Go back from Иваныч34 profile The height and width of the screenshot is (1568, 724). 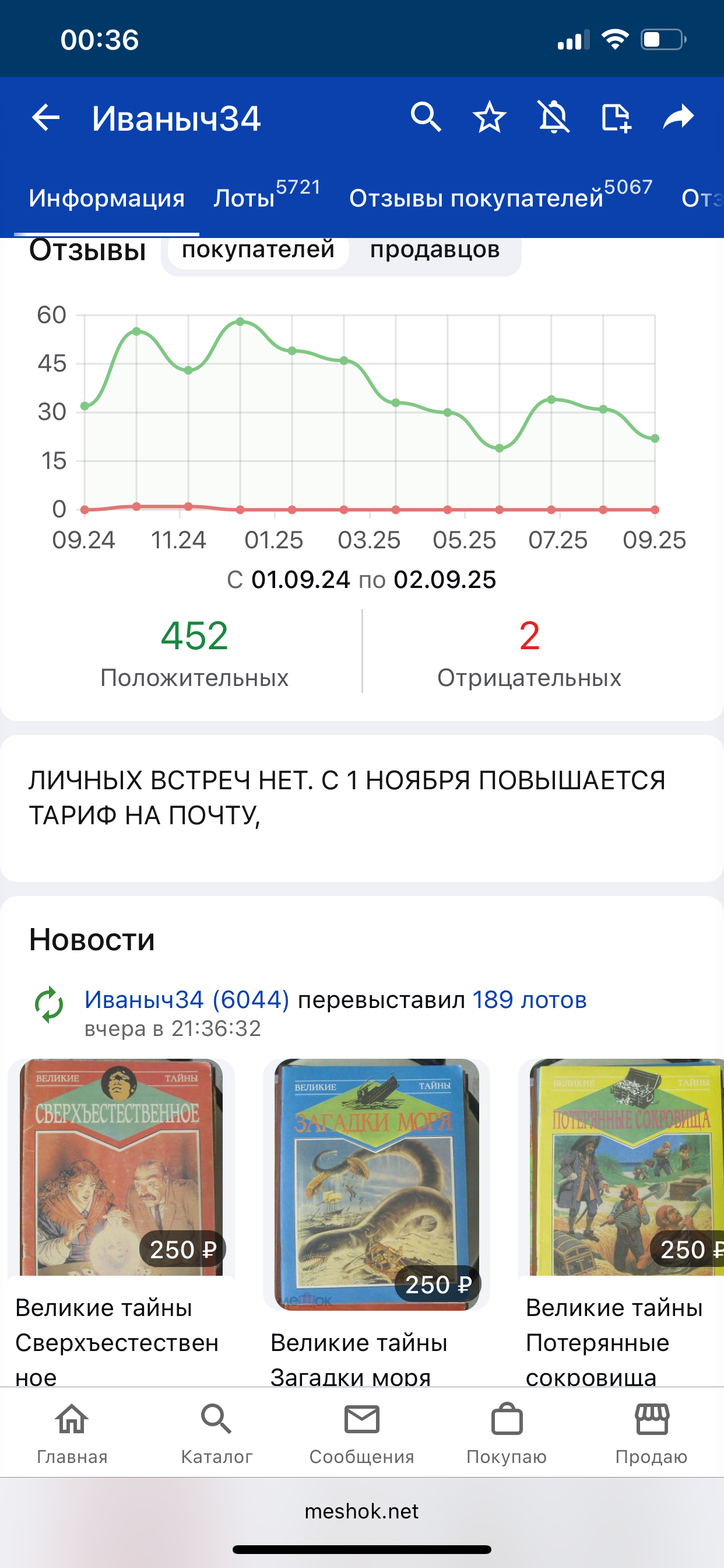(x=45, y=117)
